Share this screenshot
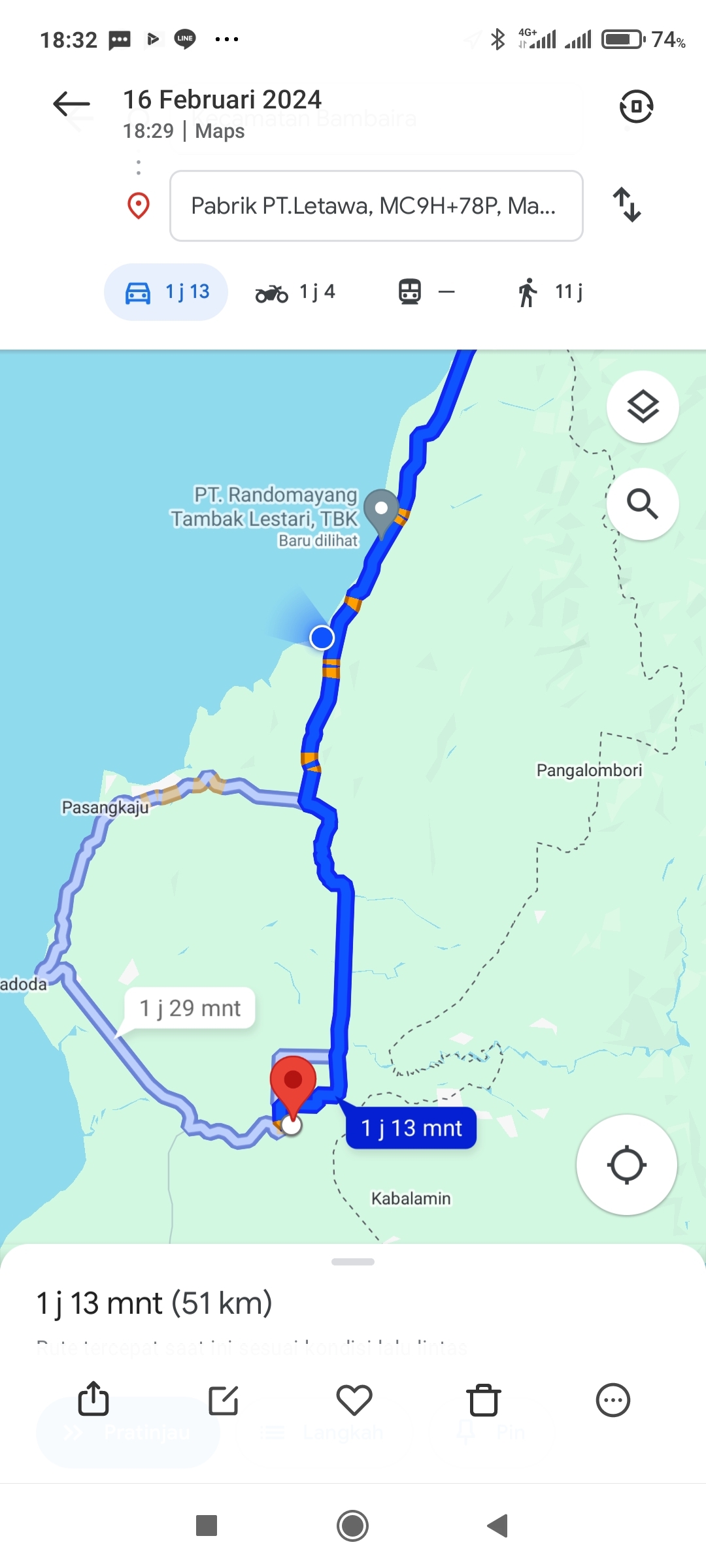This screenshot has height=1568, width=706. 93,1399
